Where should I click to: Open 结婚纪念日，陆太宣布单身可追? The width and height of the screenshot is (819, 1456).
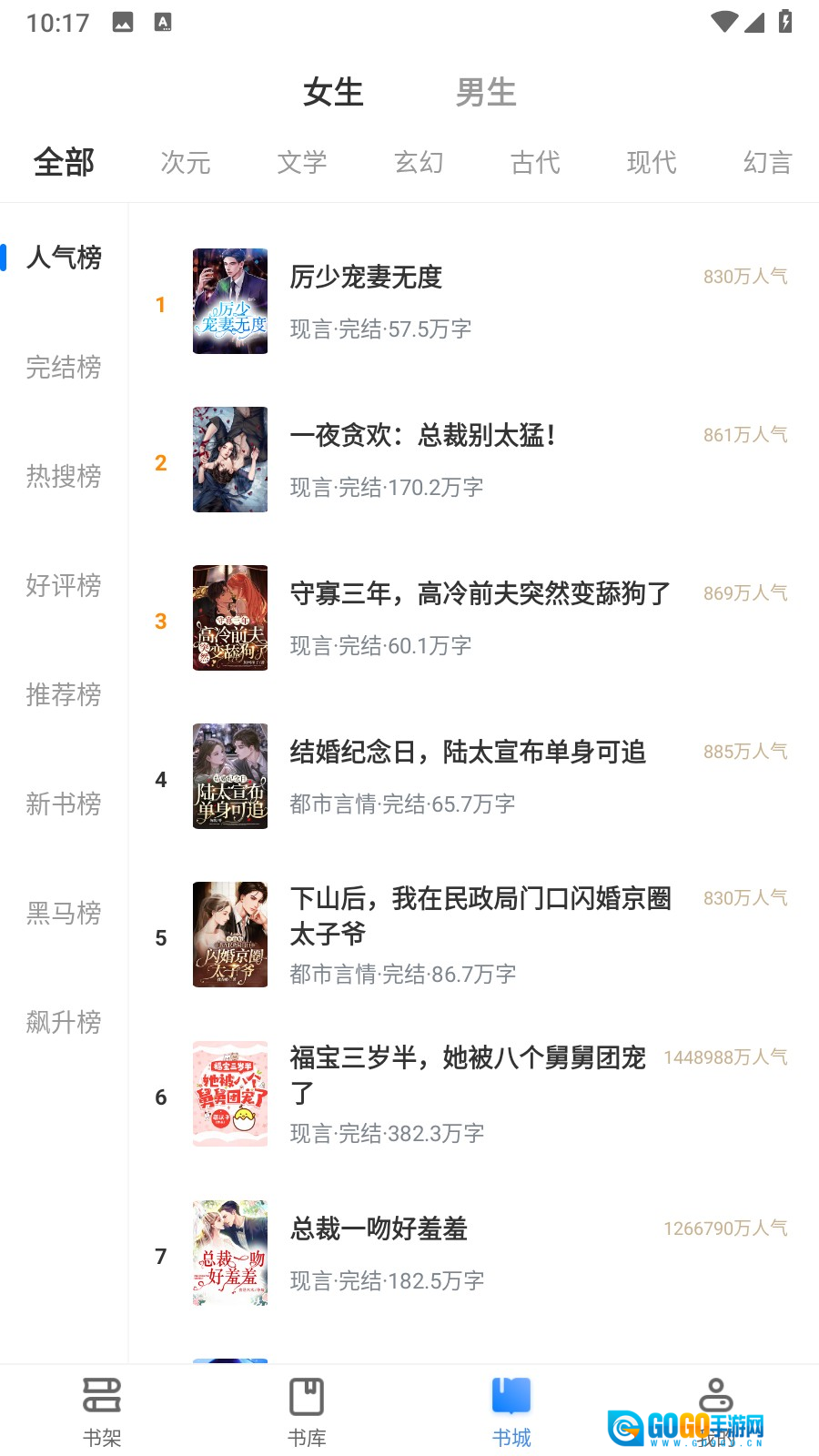(x=468, y=753)
